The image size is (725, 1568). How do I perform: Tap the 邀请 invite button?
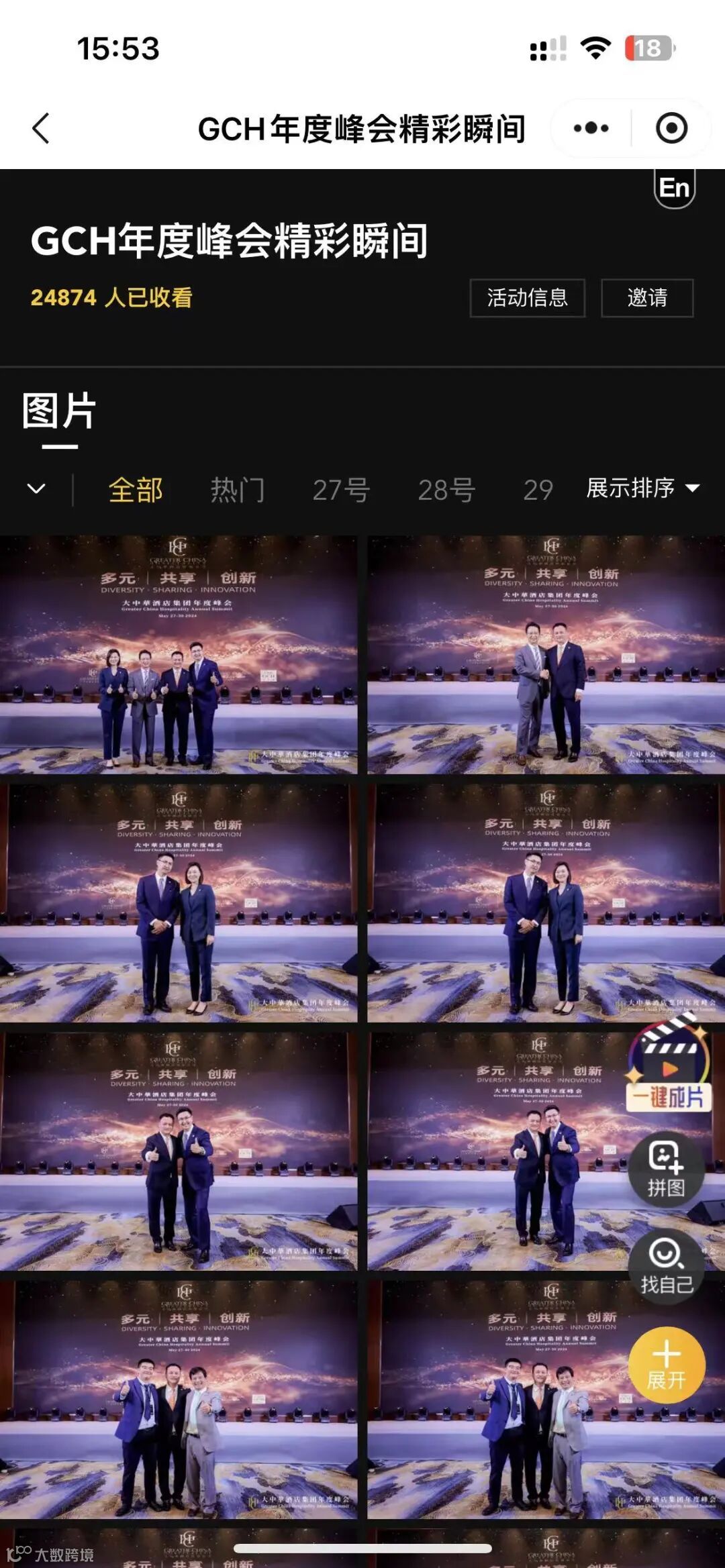coord(647,298)
